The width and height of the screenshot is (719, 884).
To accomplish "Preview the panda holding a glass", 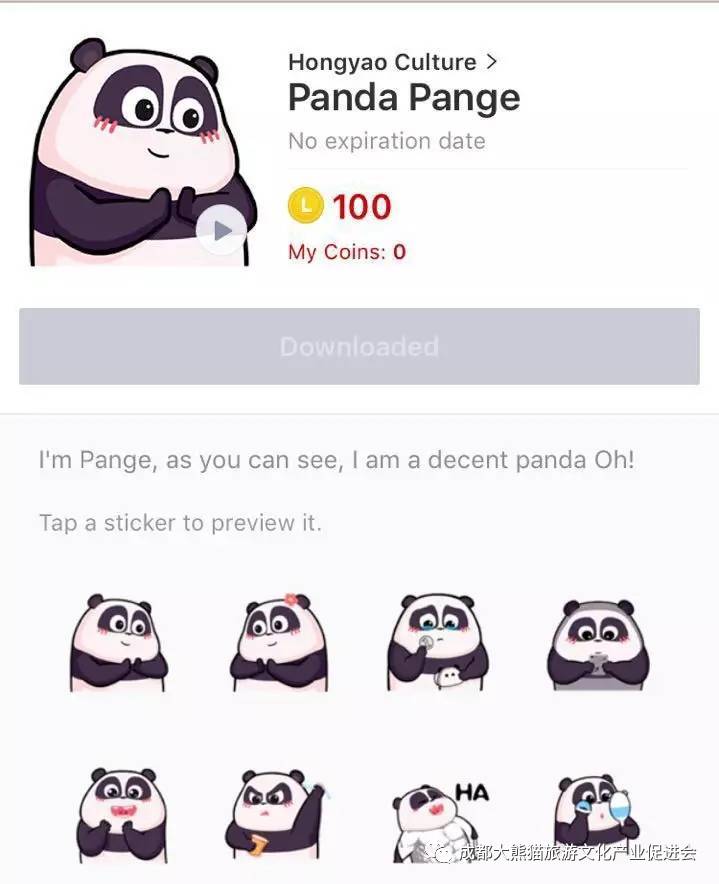I will tap(597, 813).
